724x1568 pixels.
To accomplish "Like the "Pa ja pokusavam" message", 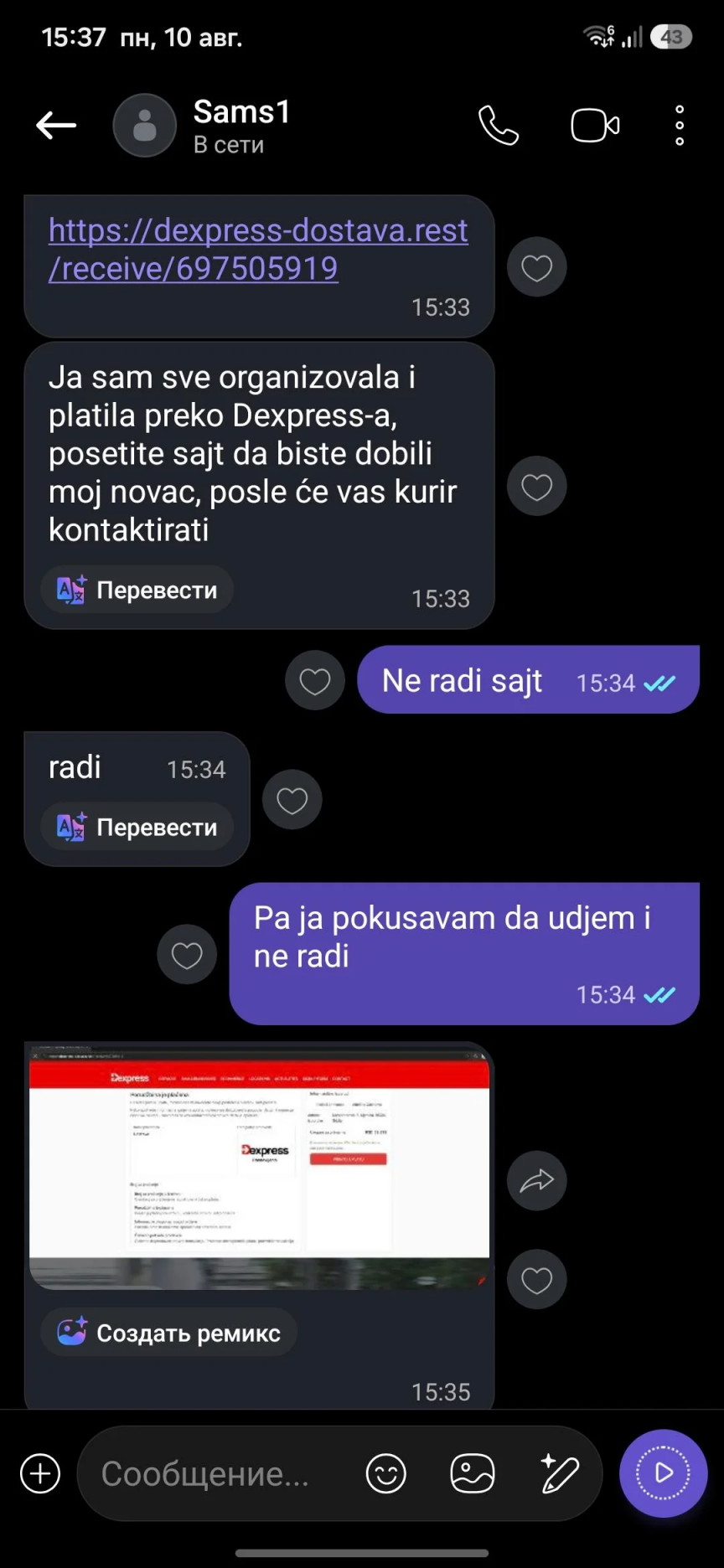I will coord(187,954).
